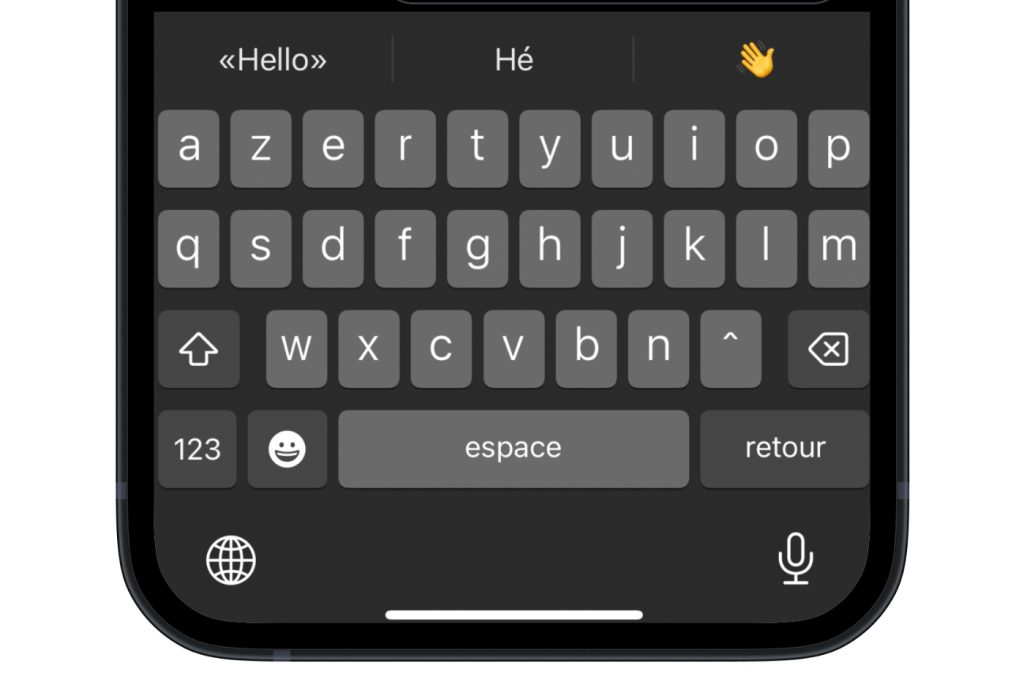Type the letter a
The image size is (1024, 682).
[x=188, y=149]
